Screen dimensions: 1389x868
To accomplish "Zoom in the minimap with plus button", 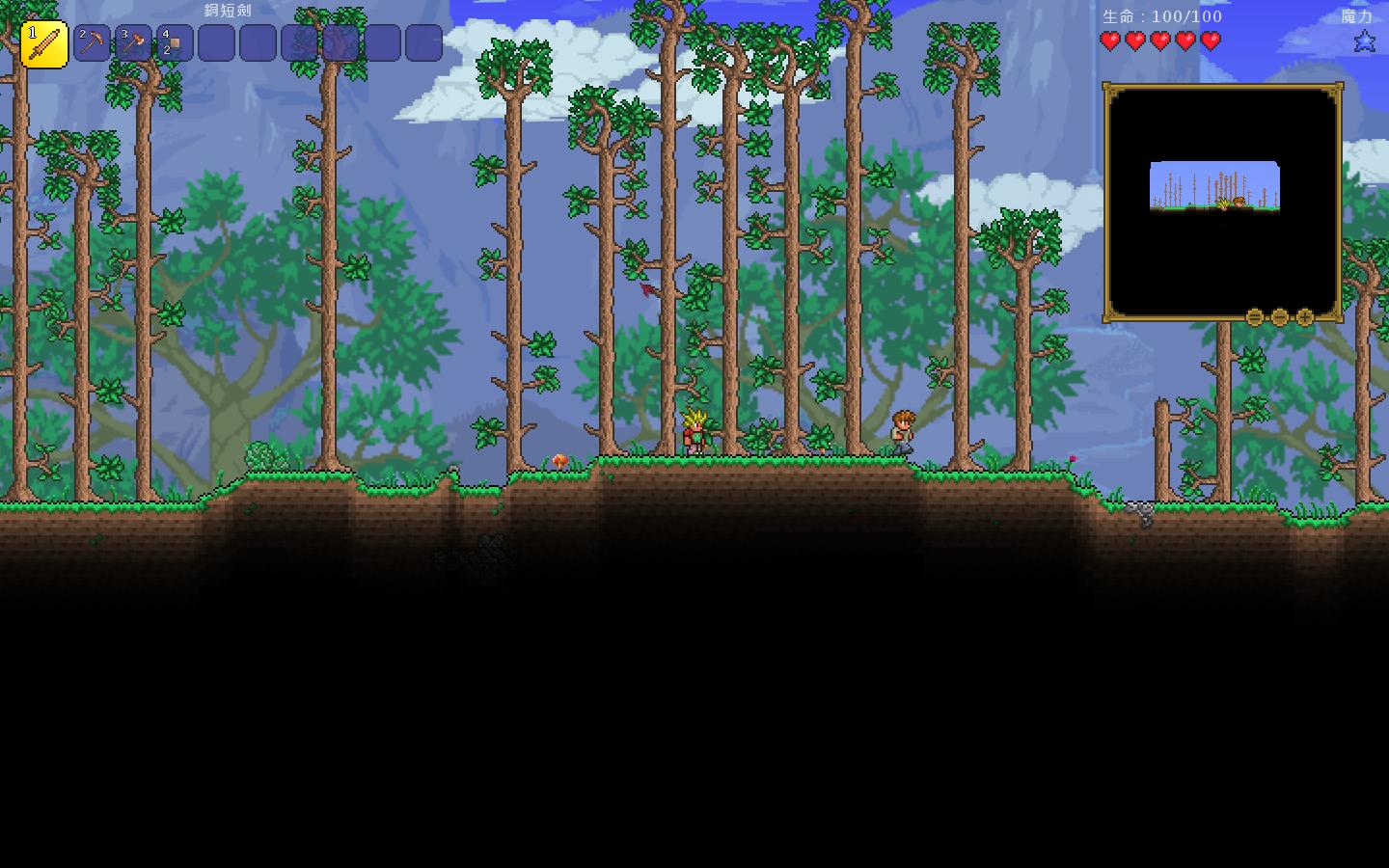I will pyautogui.click(x=1305, y=317).
